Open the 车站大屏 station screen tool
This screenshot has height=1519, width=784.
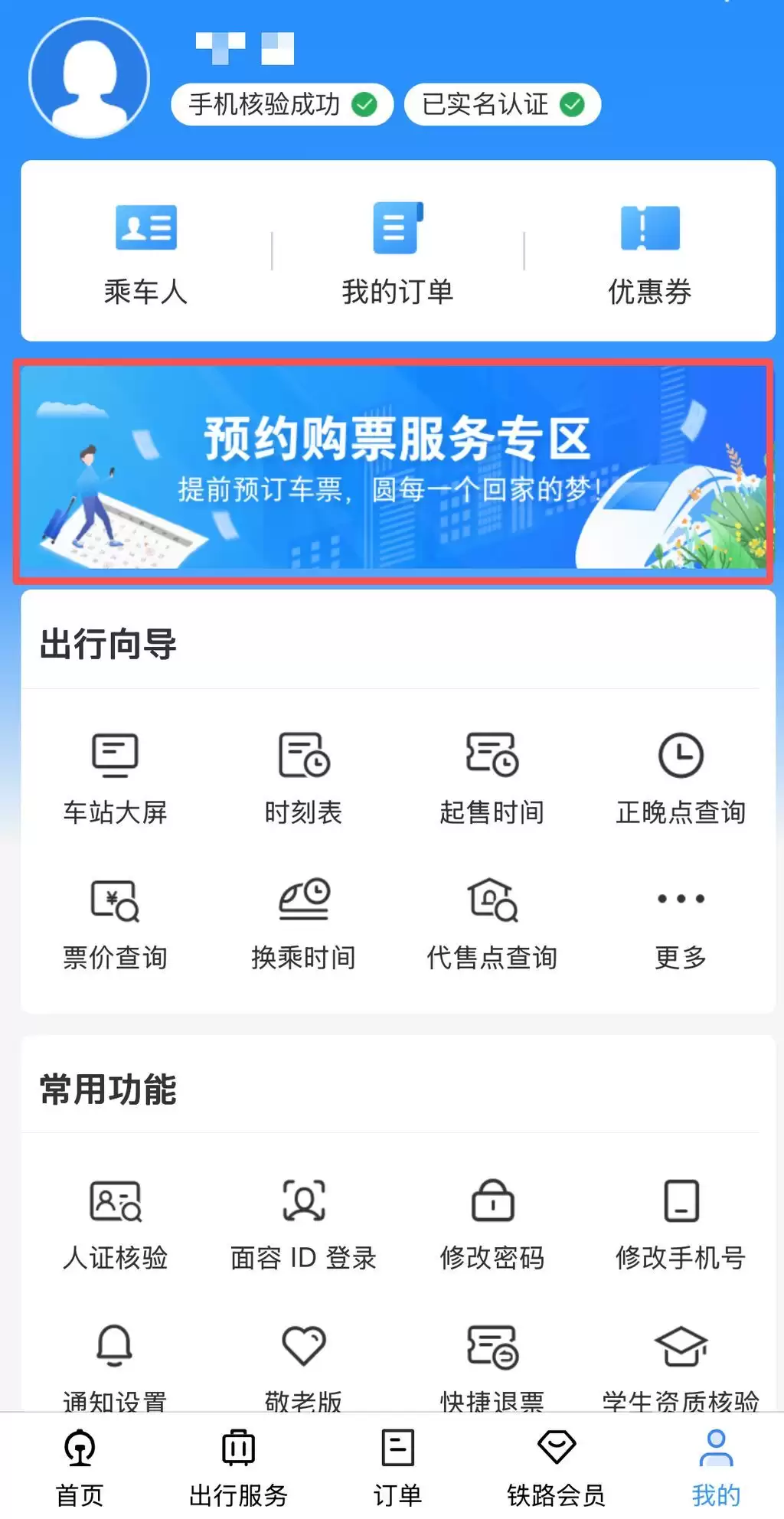pos(114,776)
